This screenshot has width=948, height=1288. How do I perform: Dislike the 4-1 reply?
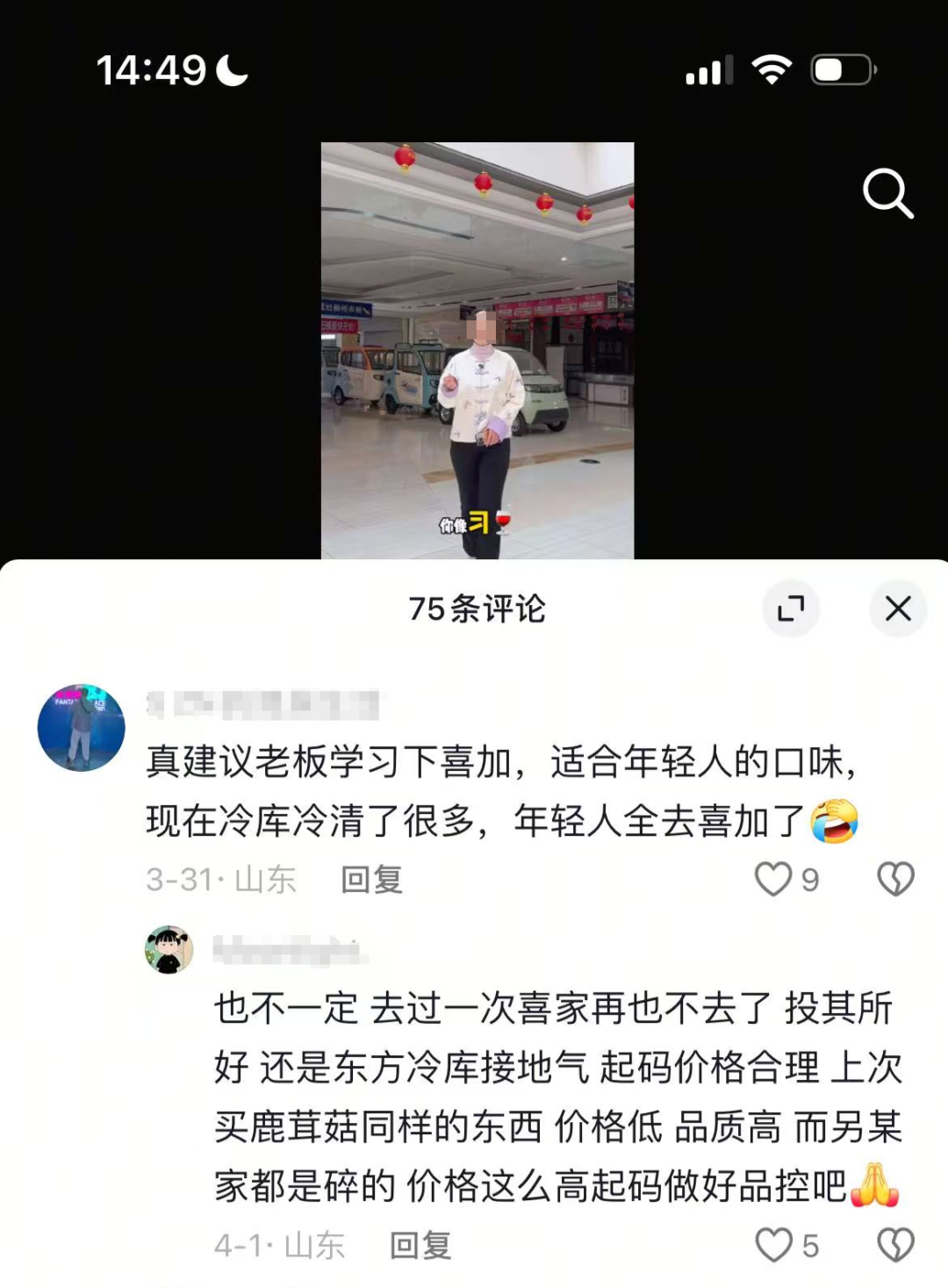pyautogui.click(x=895, y=1245)
